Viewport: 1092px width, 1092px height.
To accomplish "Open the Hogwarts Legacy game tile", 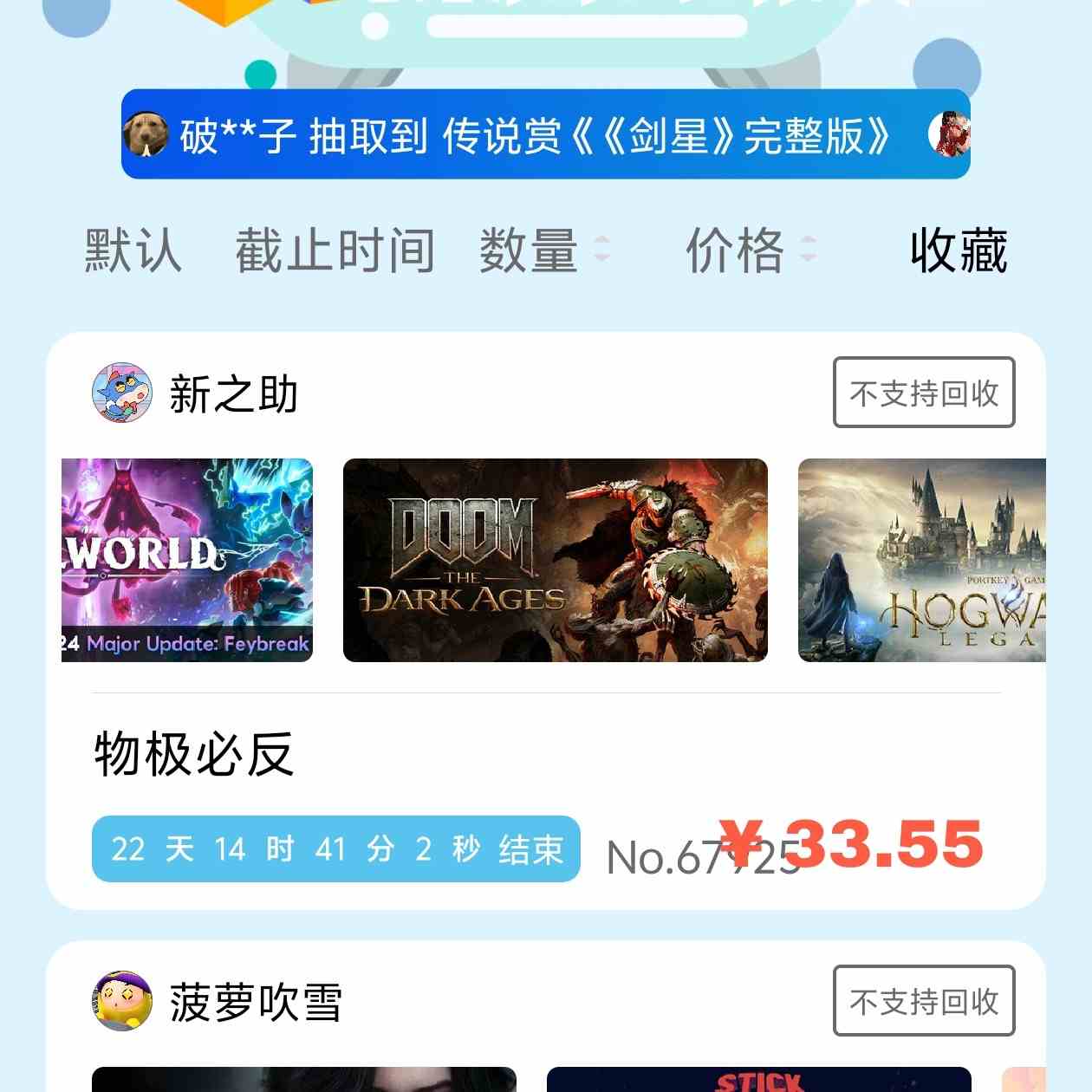I will coord(921,560).
